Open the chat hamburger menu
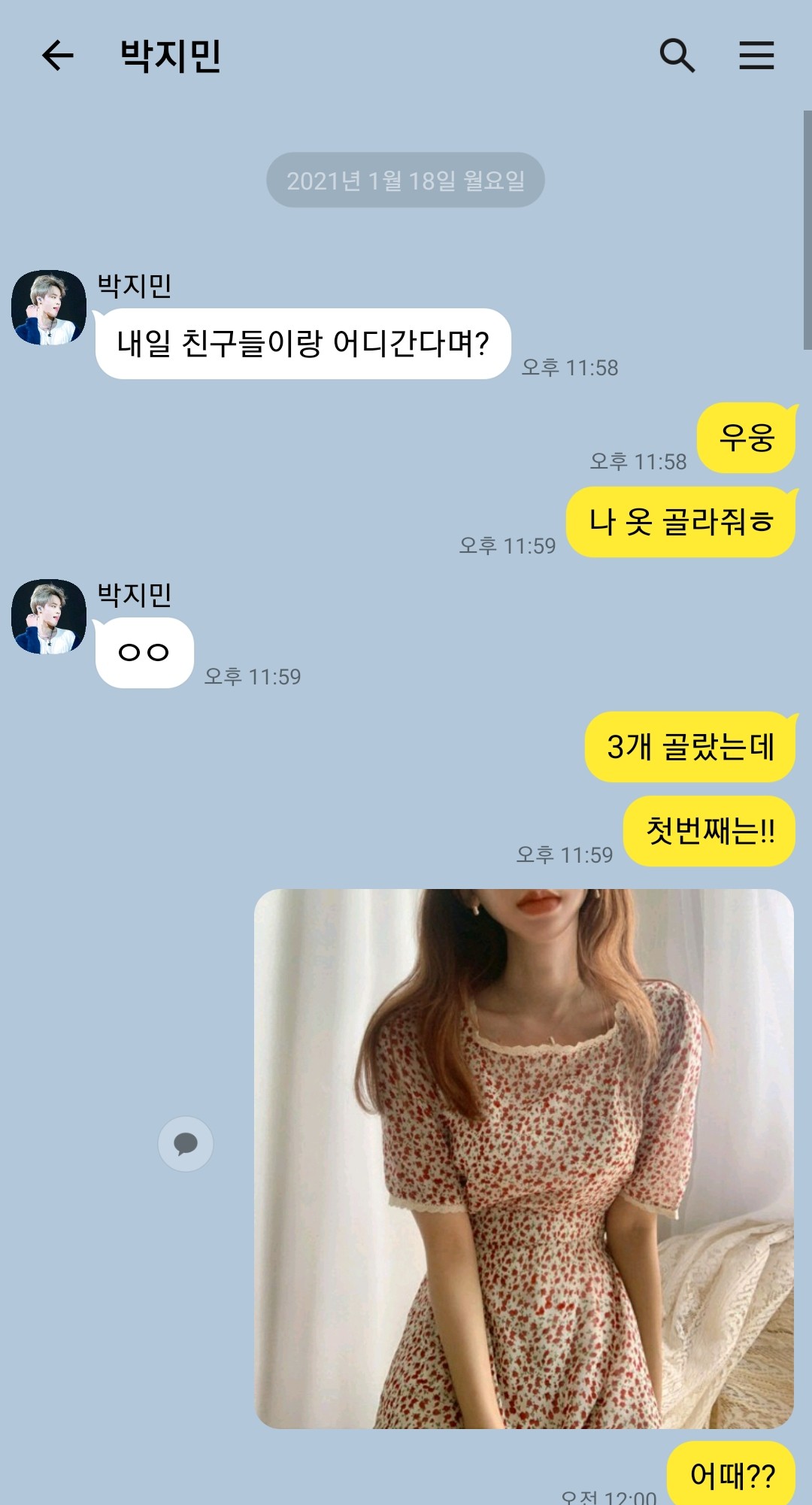 pos(756,56)
